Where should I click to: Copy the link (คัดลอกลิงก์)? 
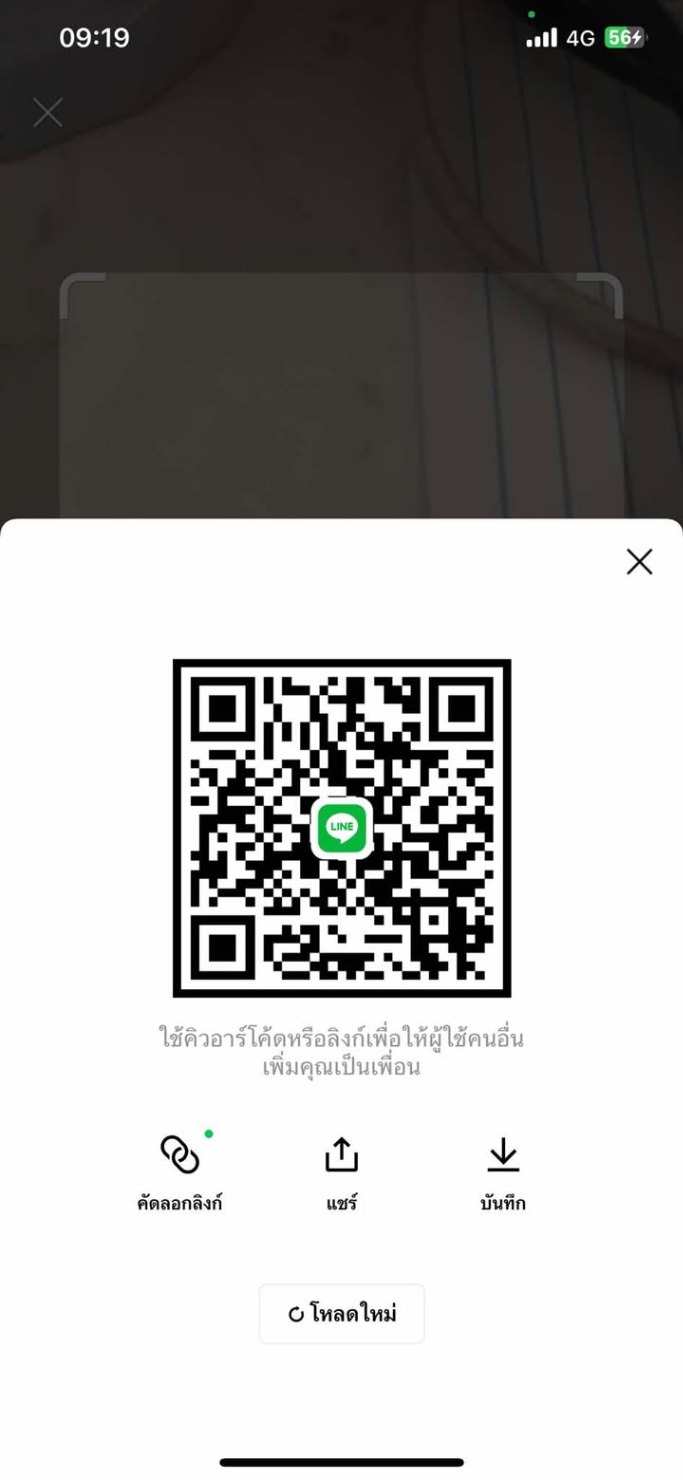coord(180,1172)
